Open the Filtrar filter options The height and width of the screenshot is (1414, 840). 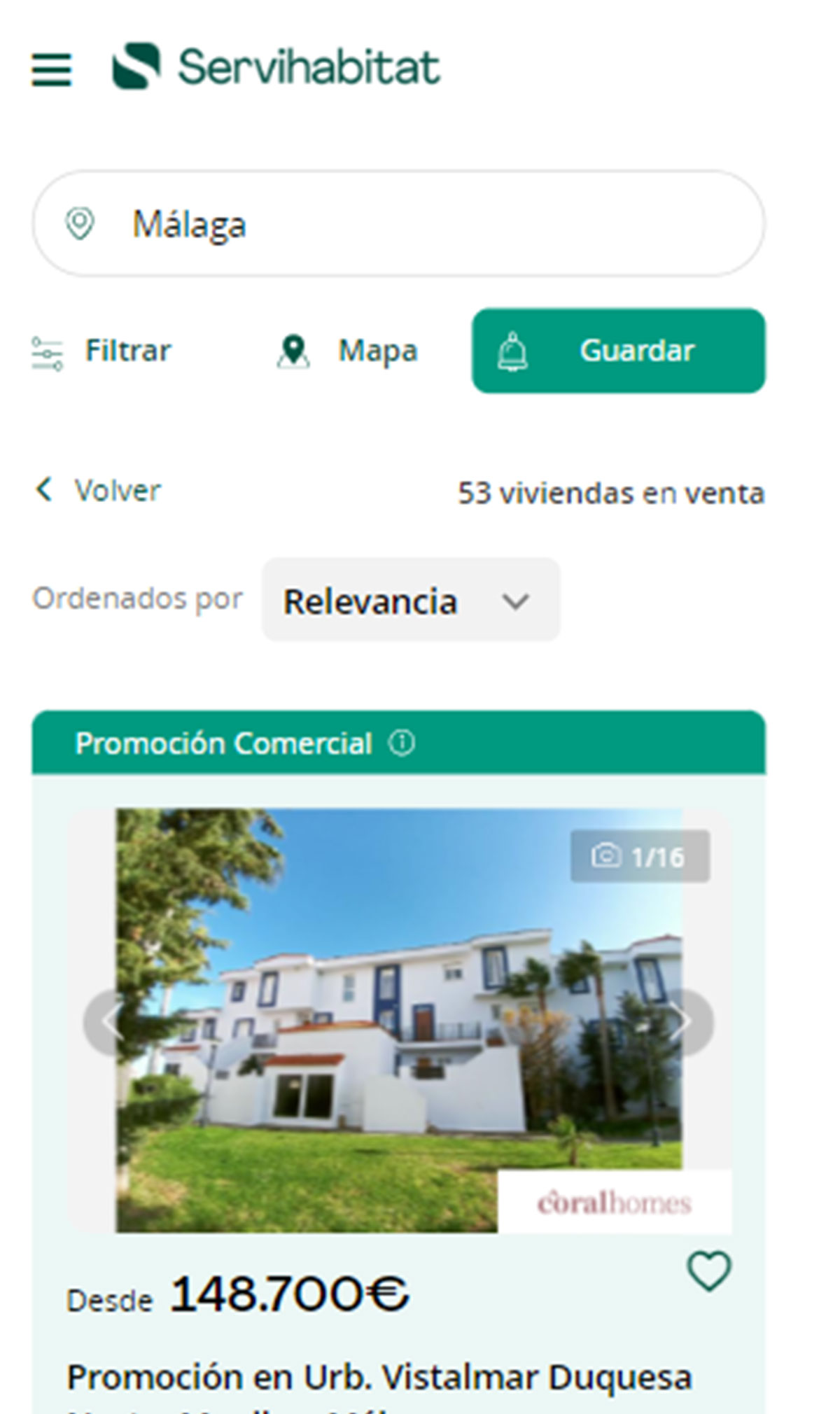point(102,351)
